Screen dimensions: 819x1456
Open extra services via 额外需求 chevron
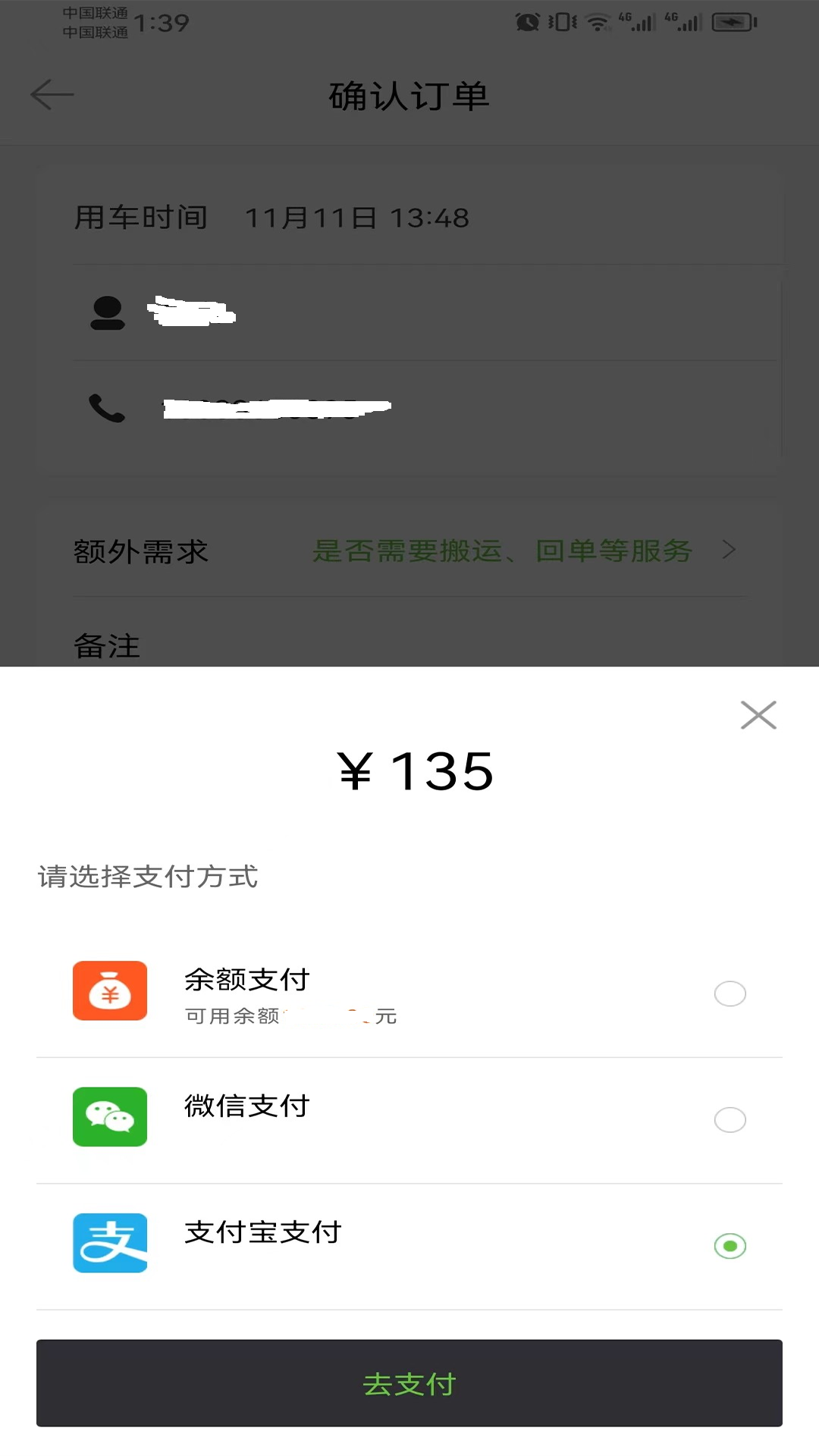(728, 551)
